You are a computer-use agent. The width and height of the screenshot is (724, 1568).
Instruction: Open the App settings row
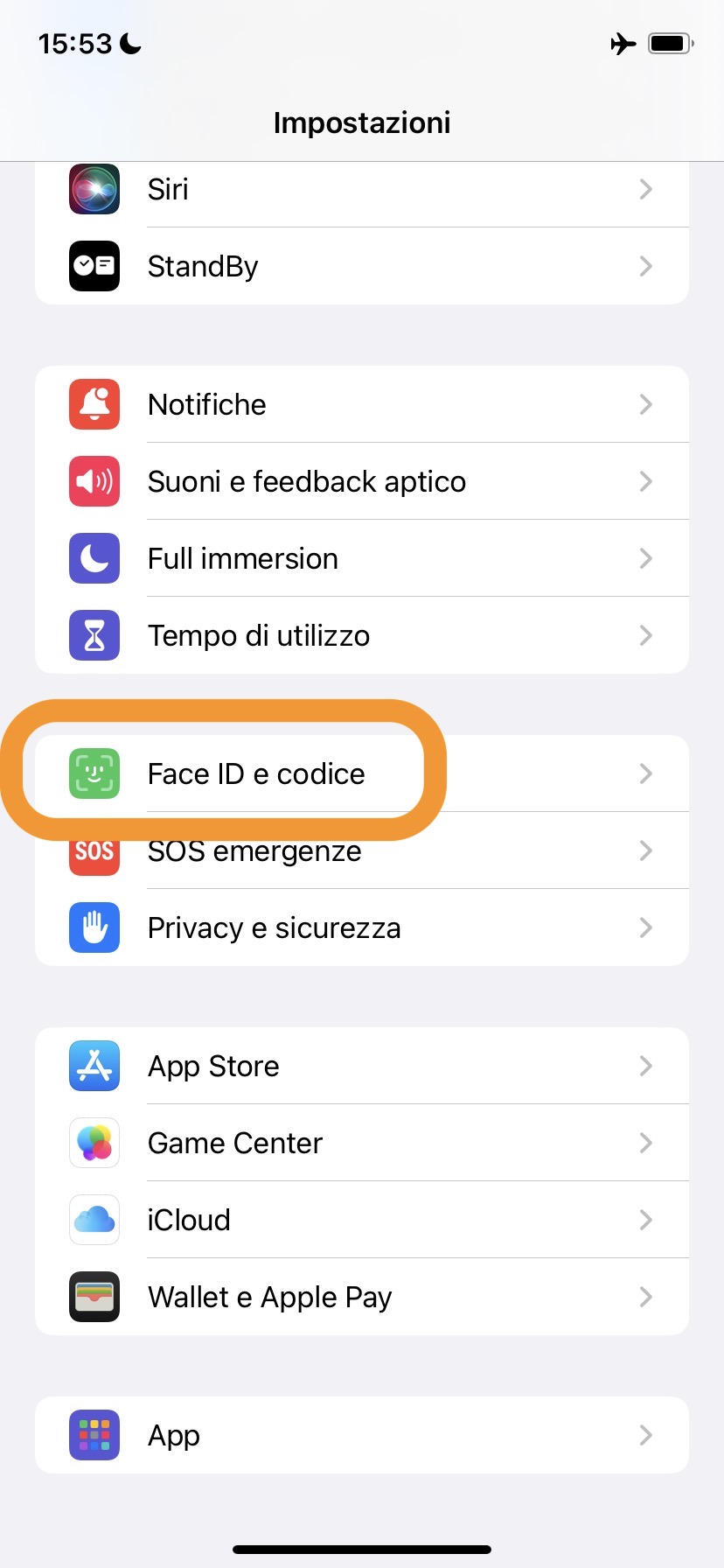pos(361,1435)
